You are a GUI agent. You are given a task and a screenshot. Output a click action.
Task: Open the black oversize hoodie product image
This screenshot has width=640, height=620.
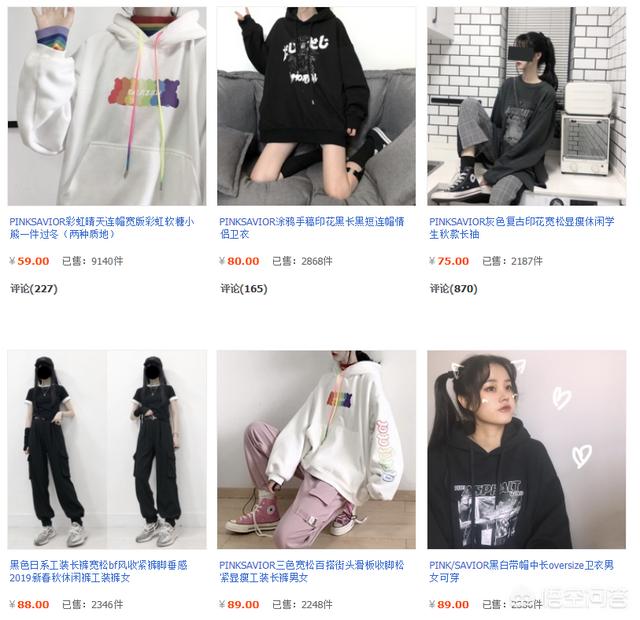pos(526,449)
